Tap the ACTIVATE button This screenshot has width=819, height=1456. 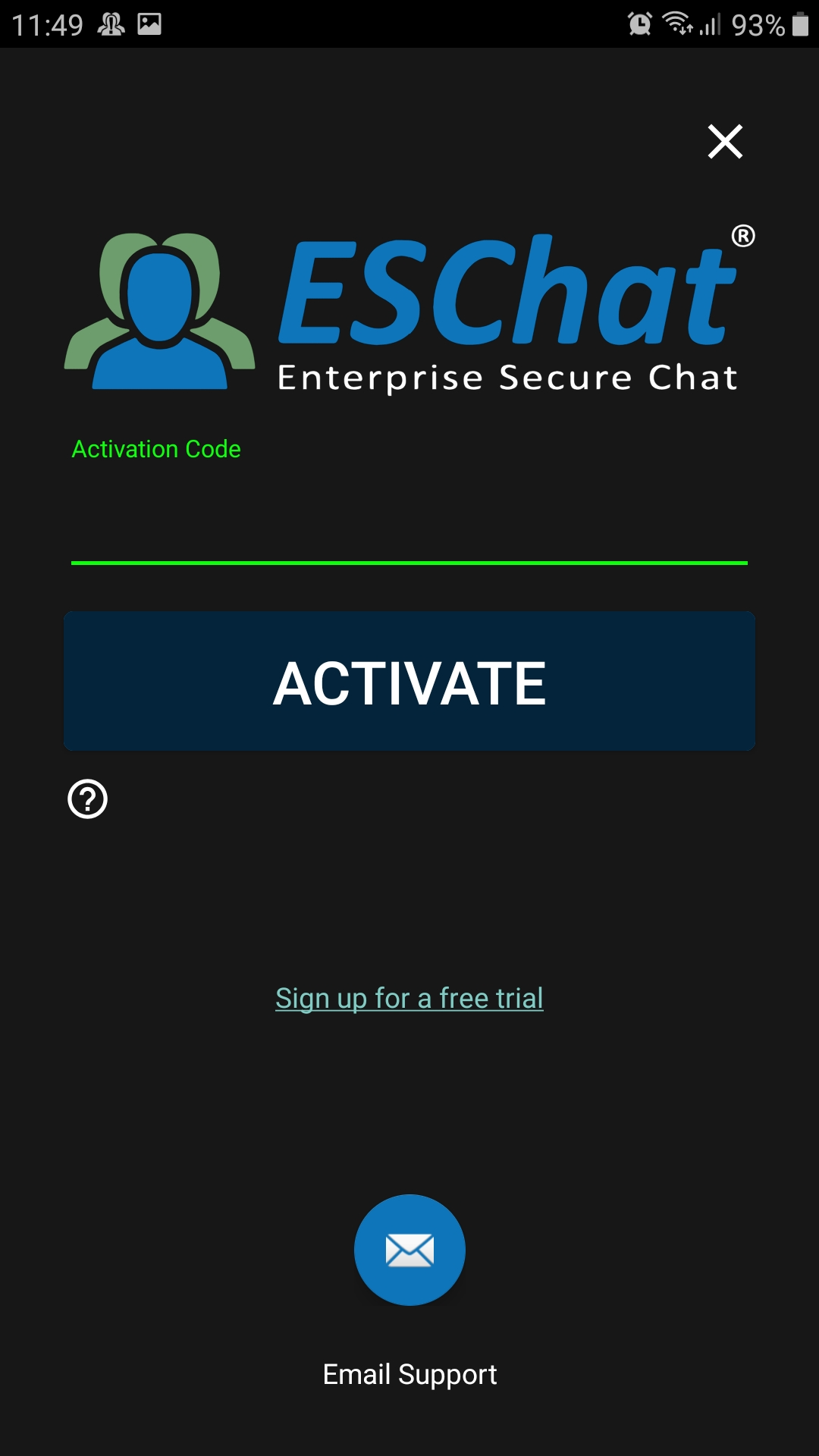pyautogui.click(x=409, y=681)
